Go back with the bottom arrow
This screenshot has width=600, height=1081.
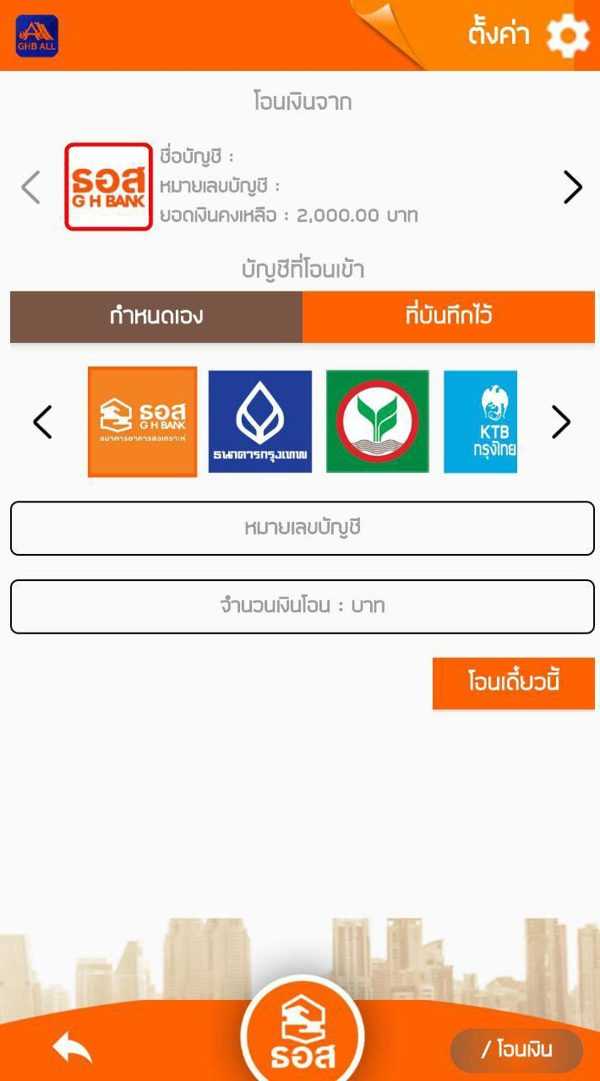point(72,1048)
